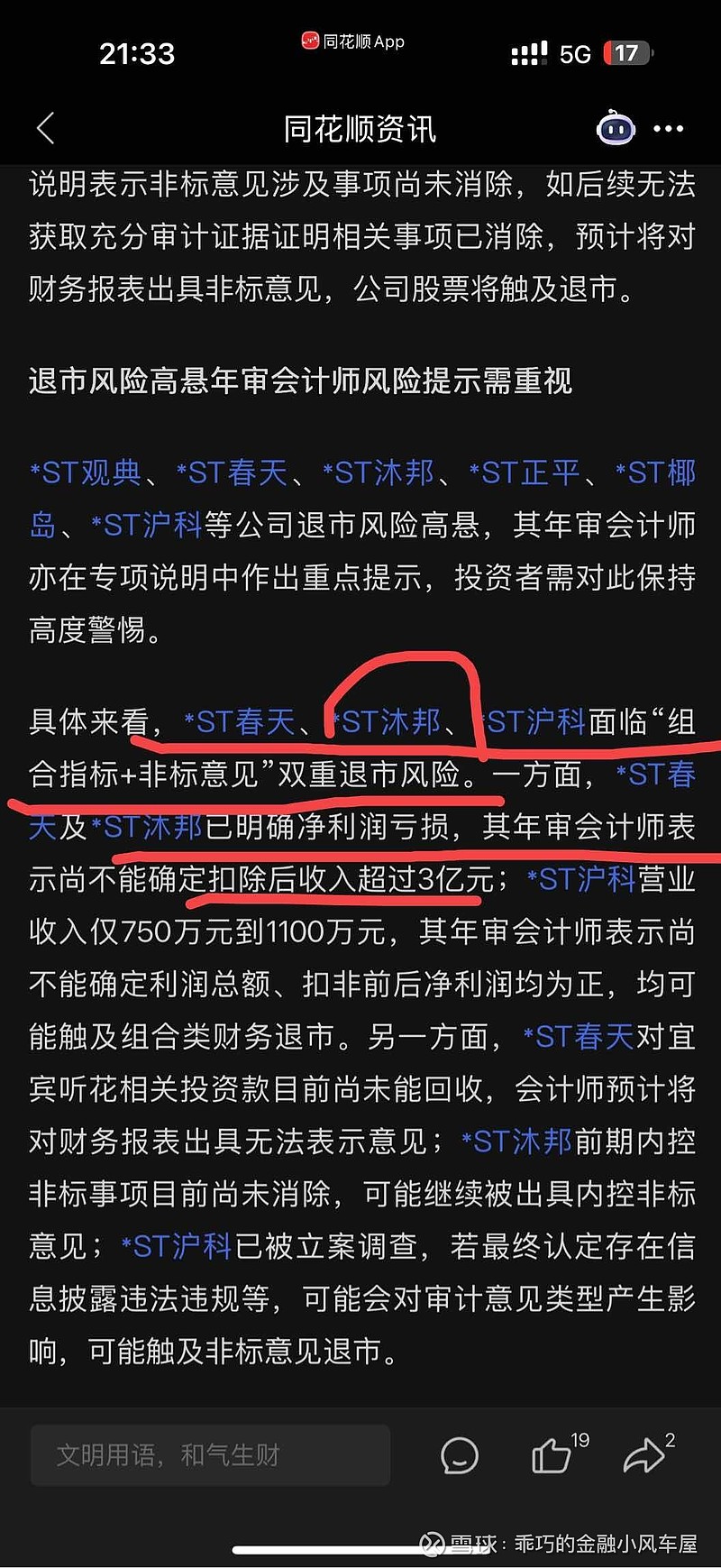
Task: Tap the 同花顺App banner at the top
Action: [x=353, y=41]
